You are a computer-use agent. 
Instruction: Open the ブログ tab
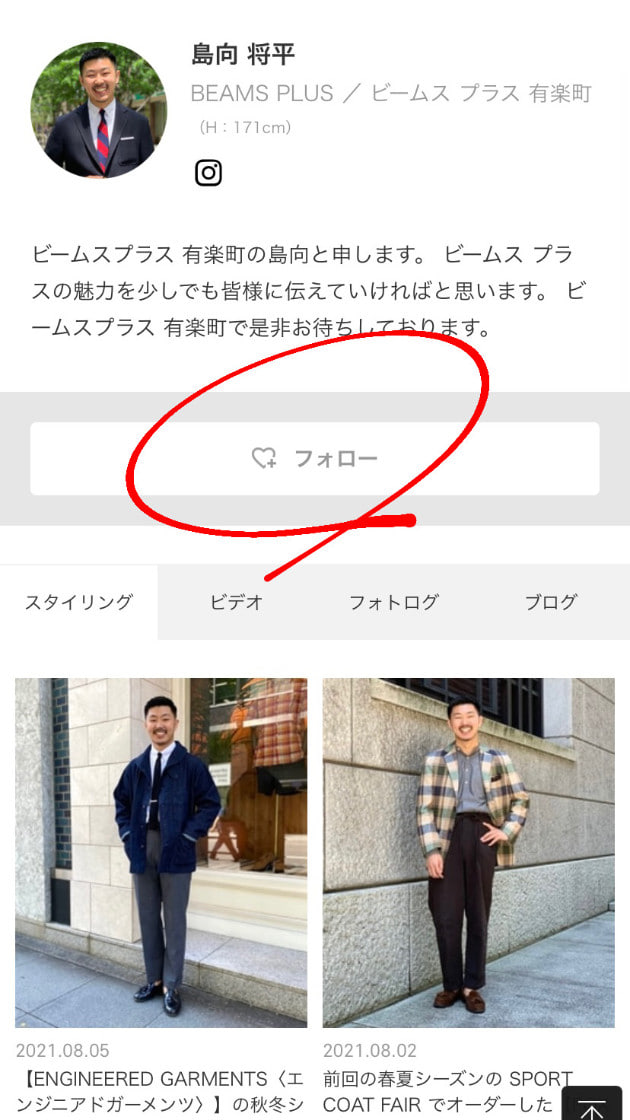click(550, 602)
